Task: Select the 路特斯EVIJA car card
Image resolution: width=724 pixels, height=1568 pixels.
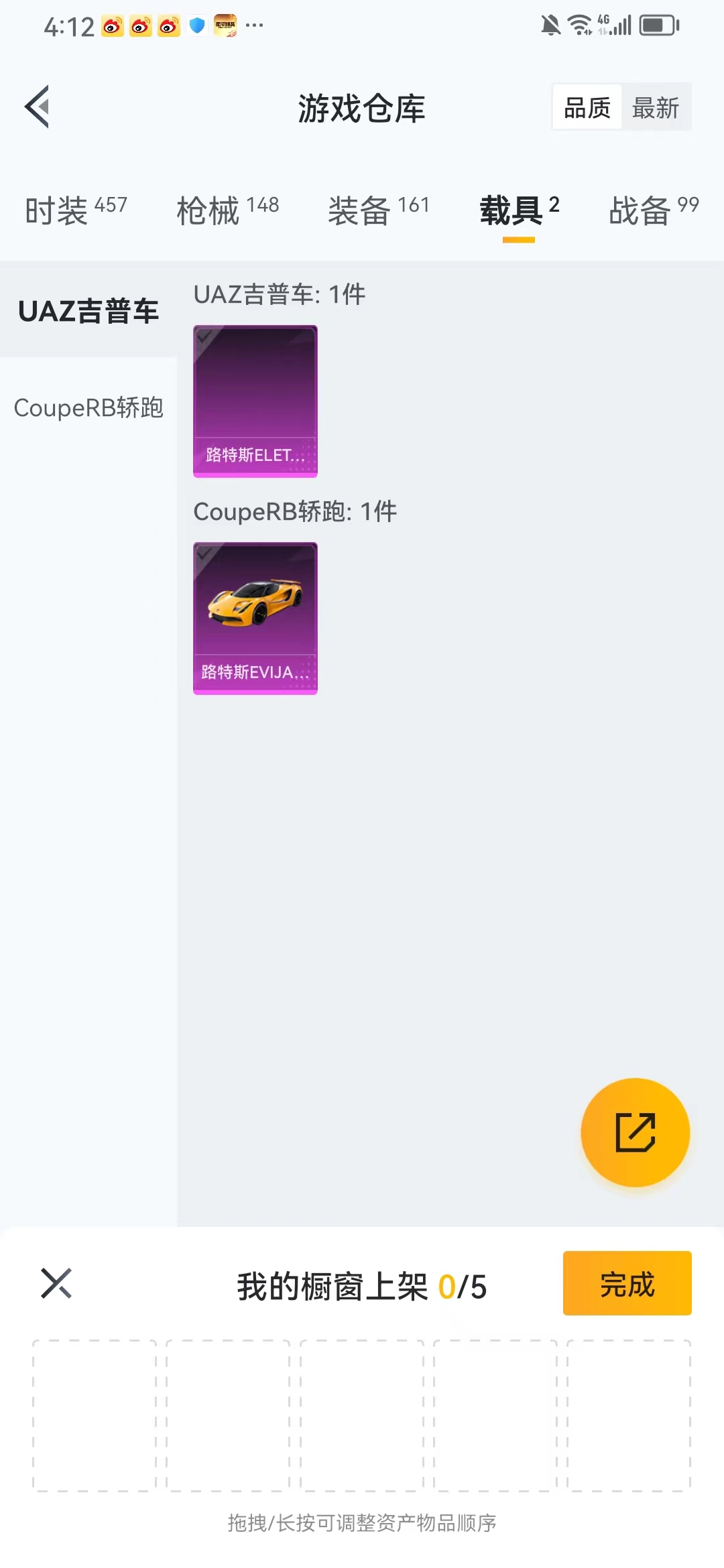Action: [x=255, y=618]
